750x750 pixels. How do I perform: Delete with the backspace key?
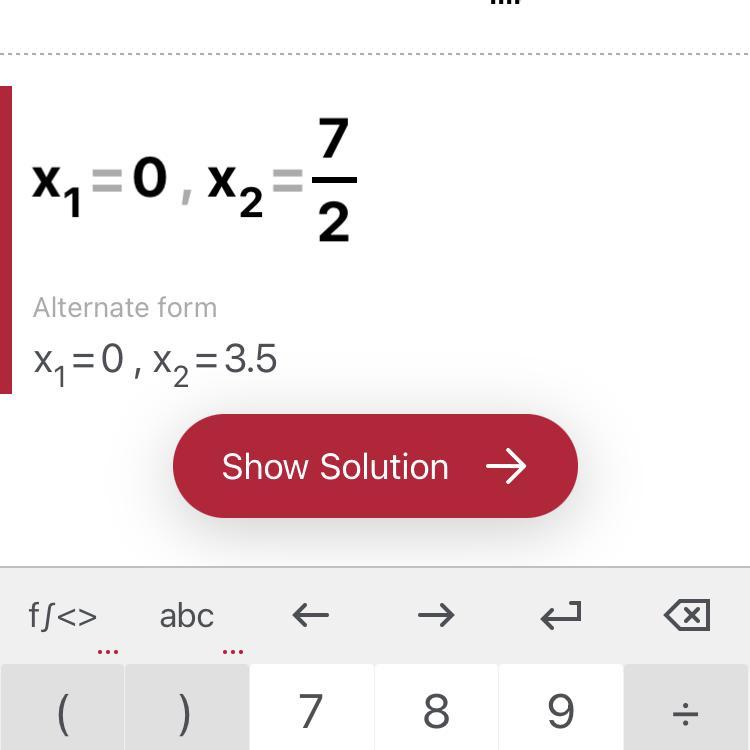coord(686,615)
